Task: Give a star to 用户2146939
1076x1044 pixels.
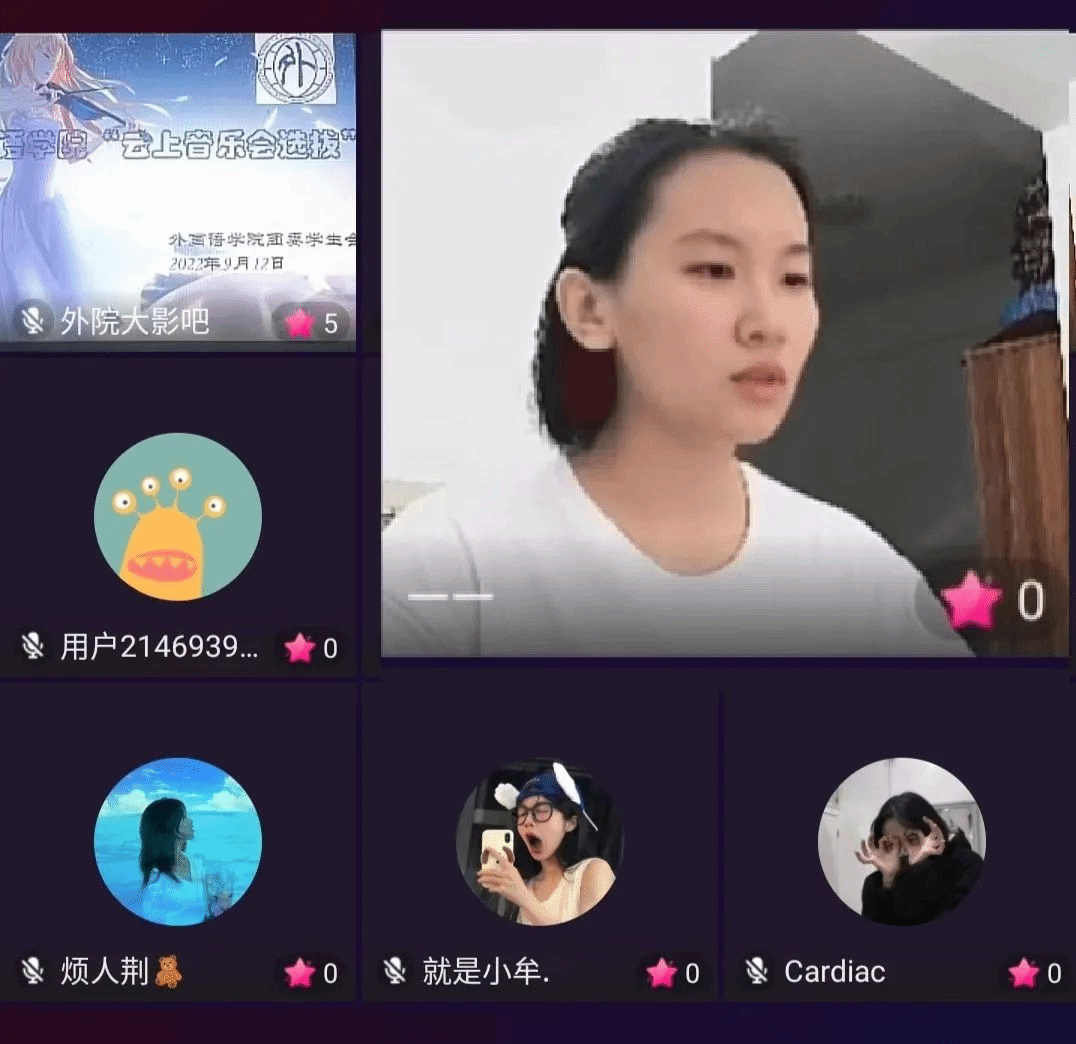Action: (x=300, y=648)
